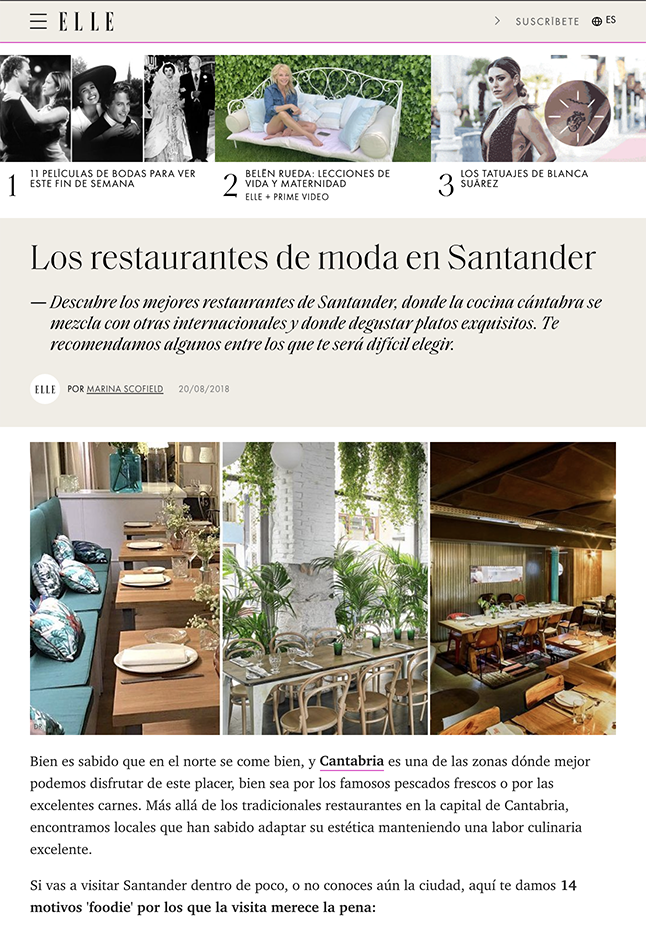The image size is (646, 928).
Task: Open article about 11 películas de bodas
Action: pos(113,179)
